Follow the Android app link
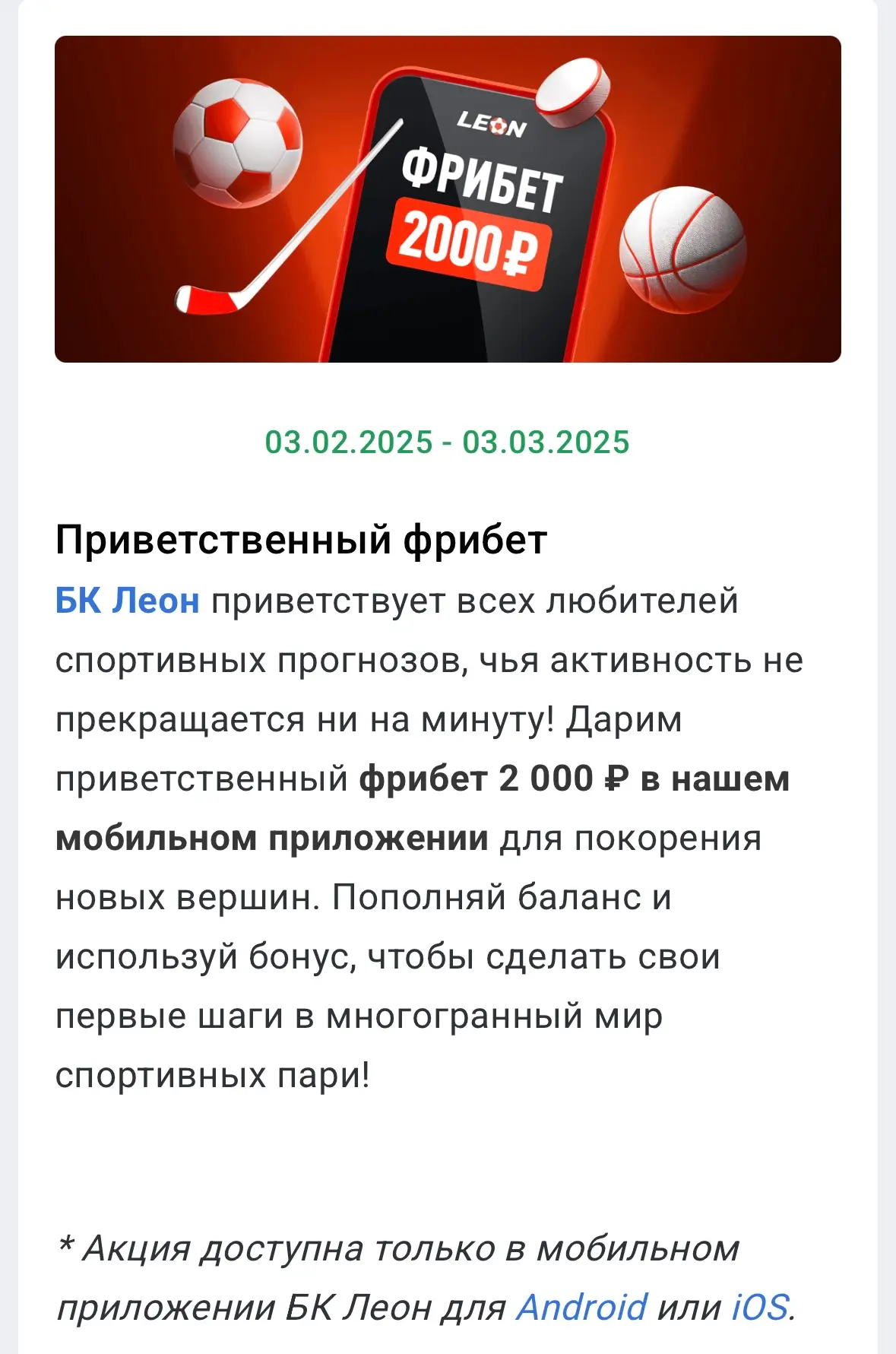896x1354 pixels. click(581, 1308)
